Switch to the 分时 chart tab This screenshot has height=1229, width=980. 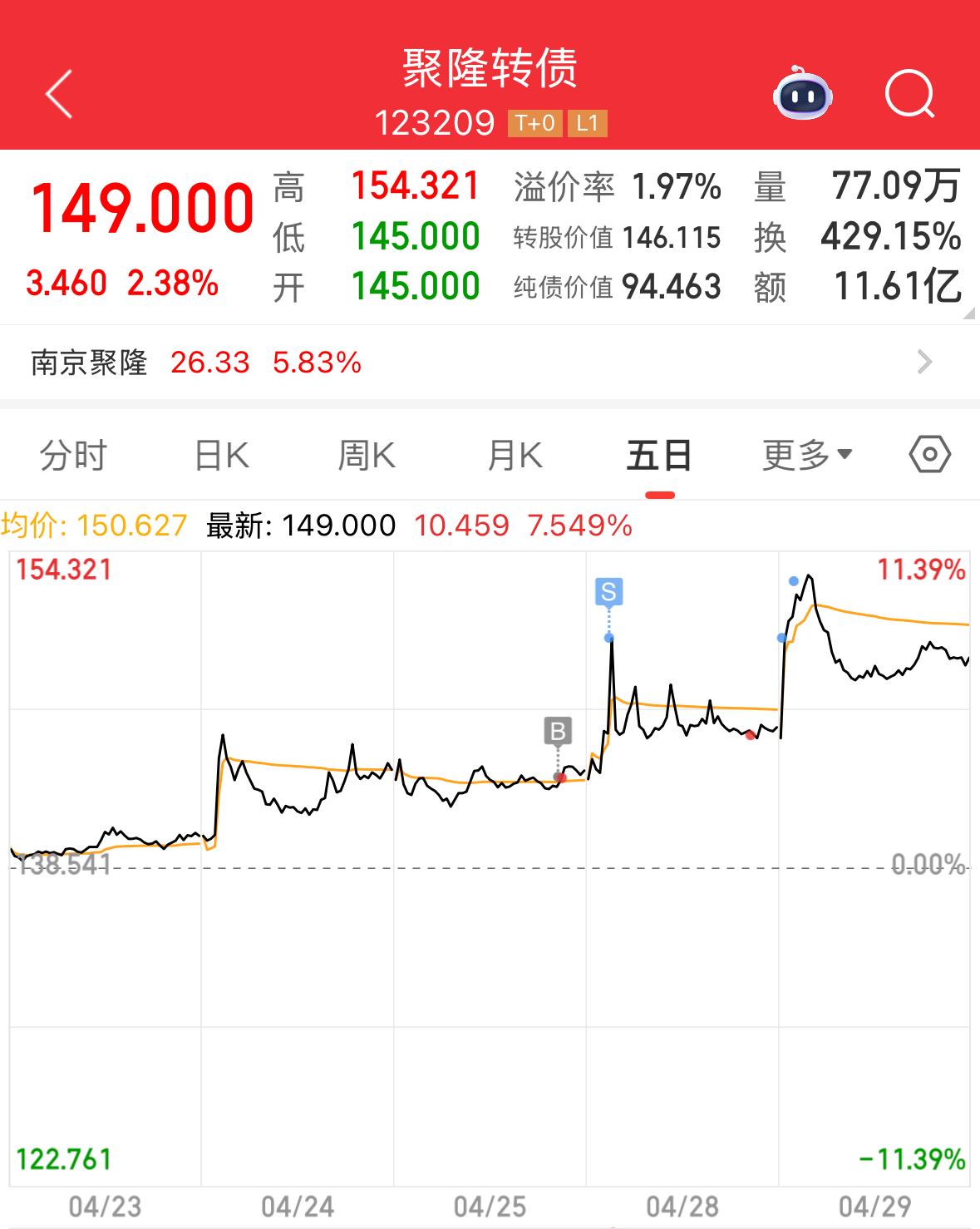[73, 456]
